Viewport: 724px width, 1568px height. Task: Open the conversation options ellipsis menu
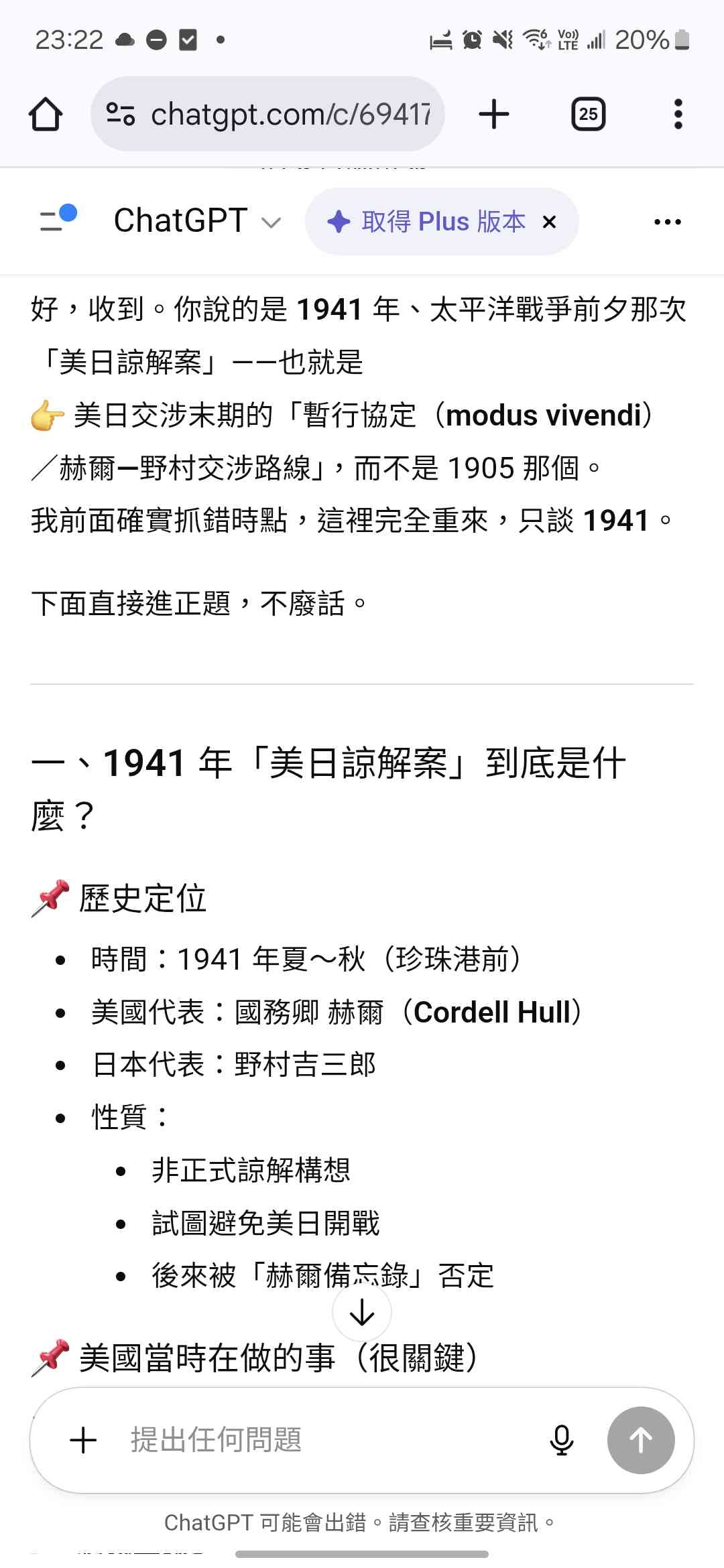pyautogui.click(x=667, y=222)
